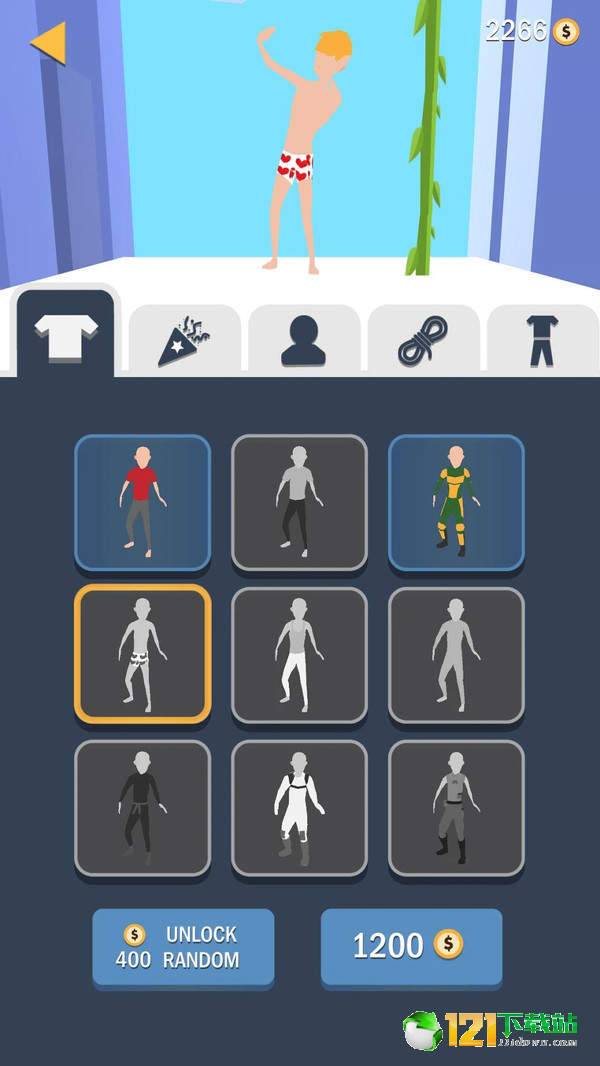Buy outfit with the 1200 coins button
Screen dimensions: 600x1066
click(411, 946)
